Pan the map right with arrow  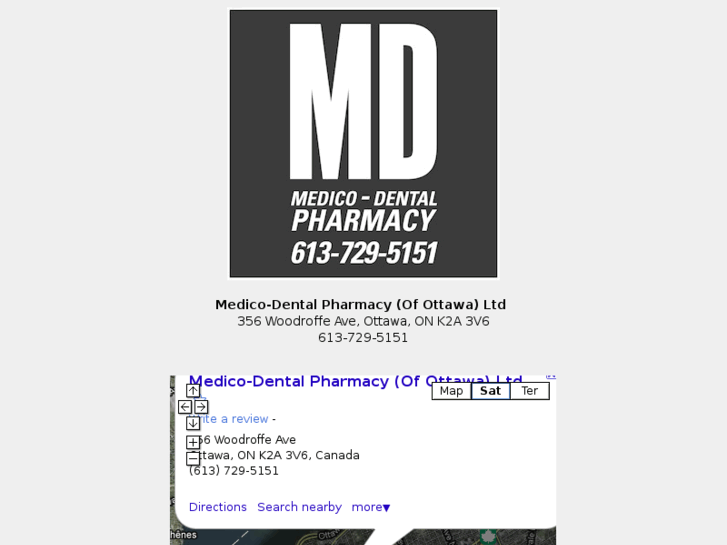(x=201, y=407)
